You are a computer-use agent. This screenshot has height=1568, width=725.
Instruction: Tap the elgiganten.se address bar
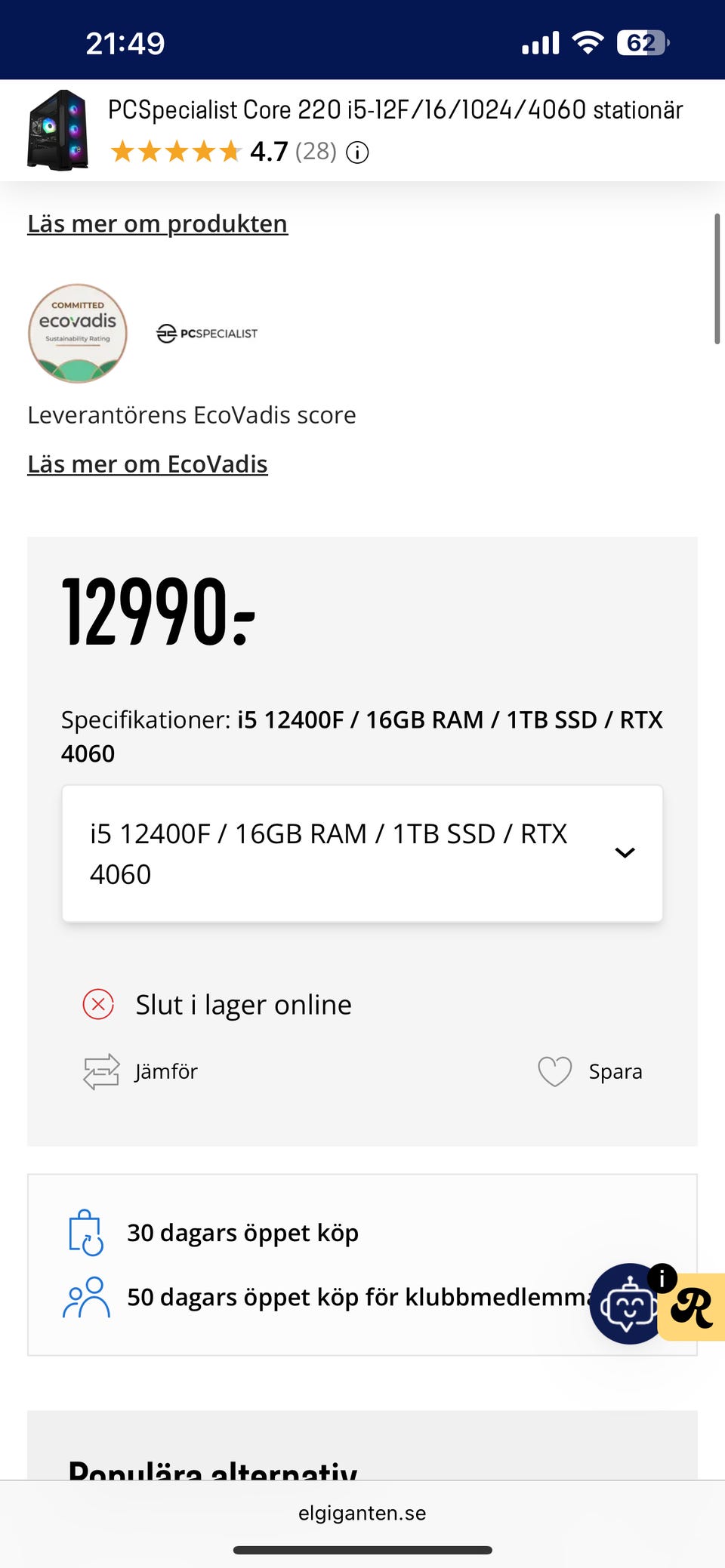click(x=362, y=1513)
